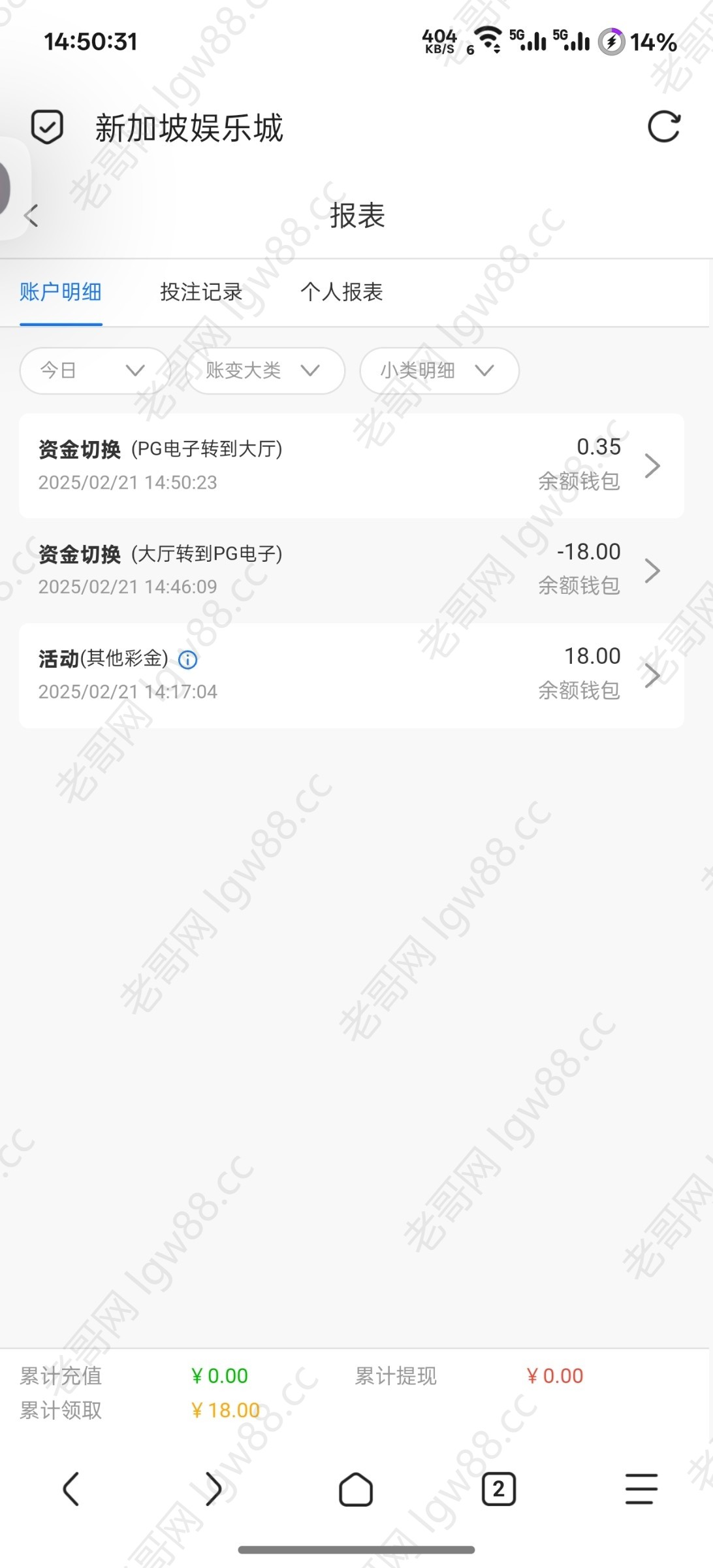Viewport: 713px width, 1568px height.
Task: Open the 大厅转到PG电子 -18.00 record
Action: (x=351, y=570)
